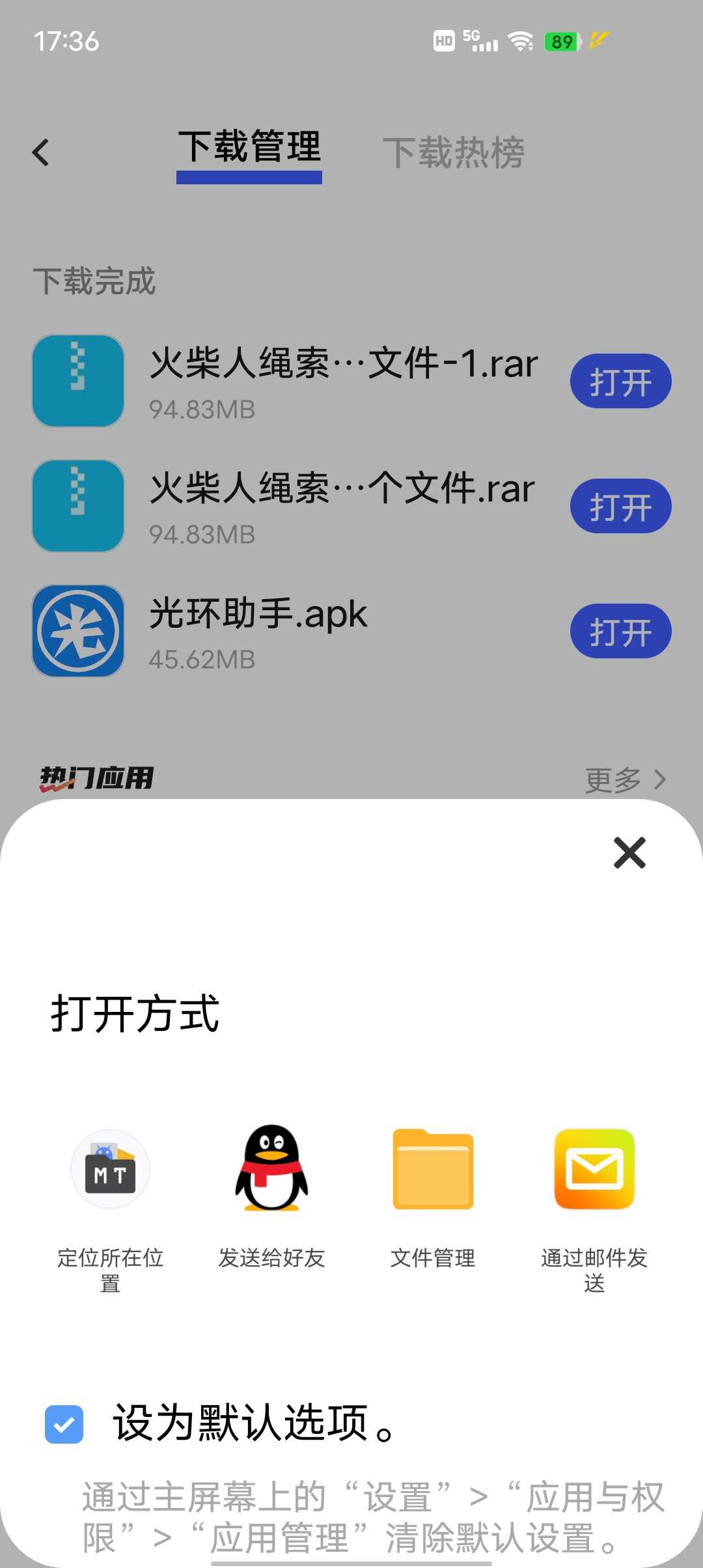Select 通过邮件发送 option
This screenshot has width=703, height=1568.
594,1169
